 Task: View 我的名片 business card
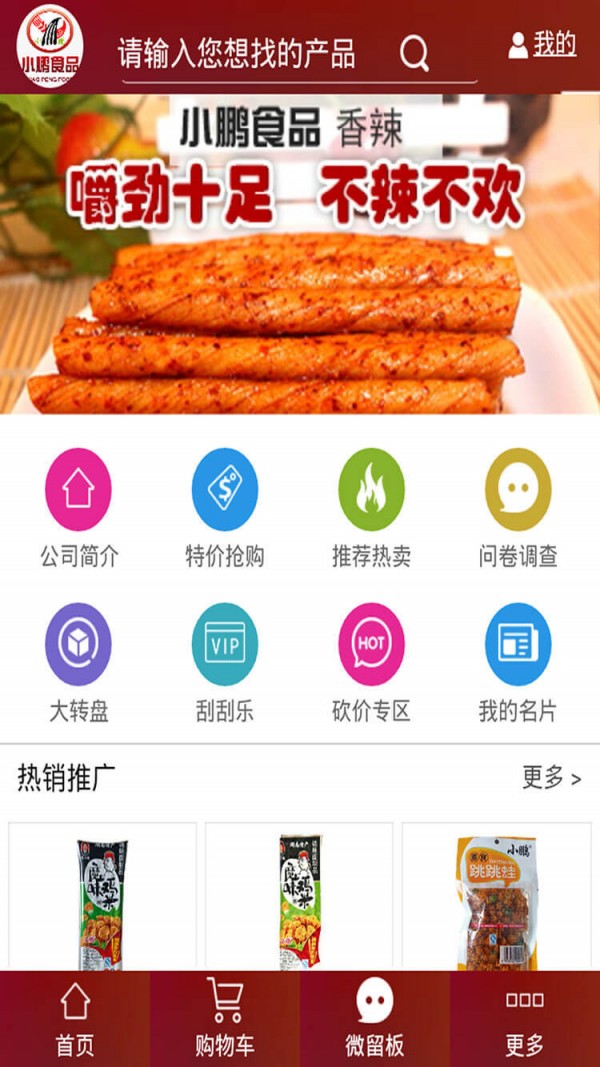[x=518, y=663]
